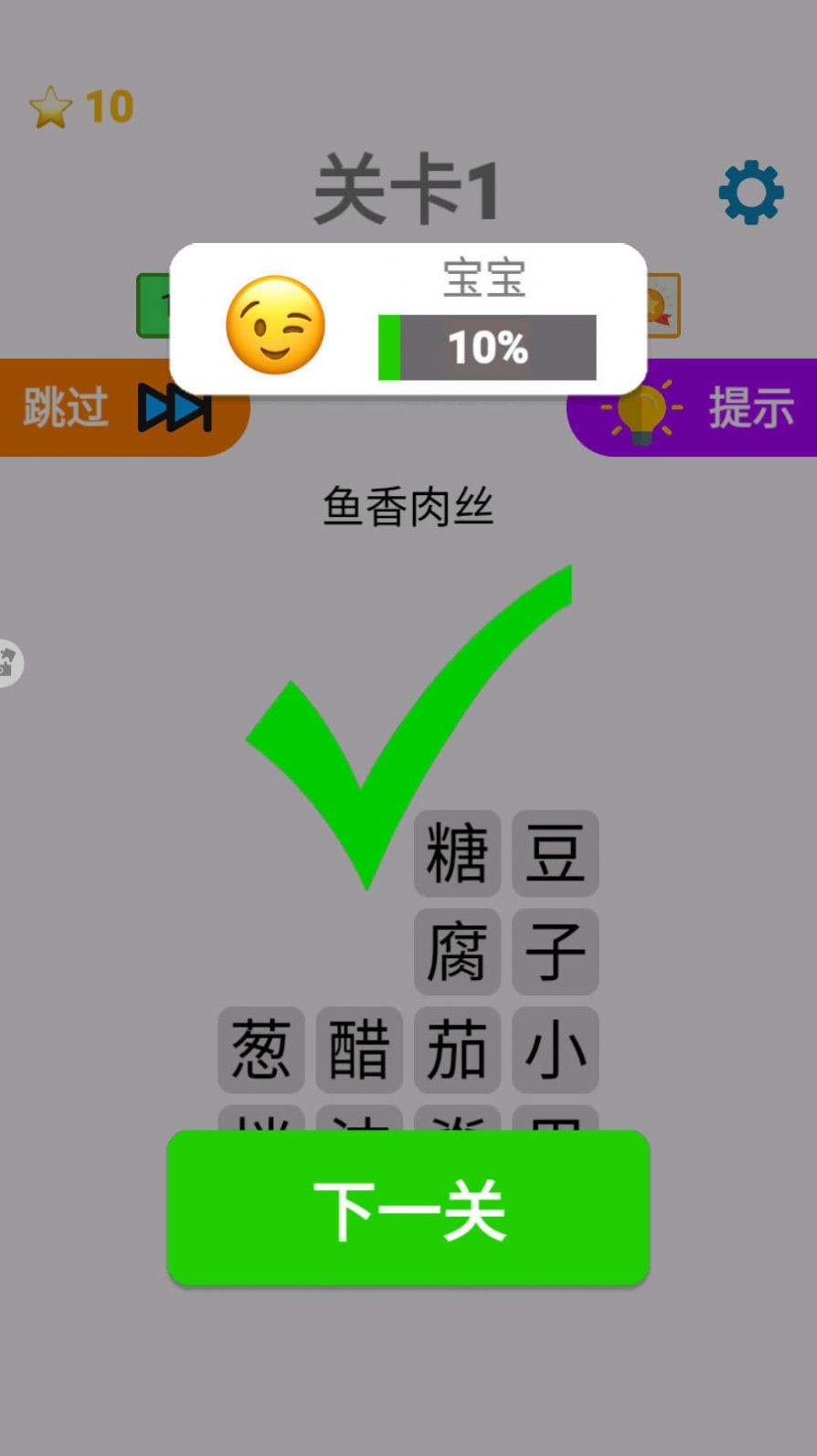Select the 豆 character tile
Image resolution: width=817 pixels, height=1456 pixels.
(x=555, y=853)
